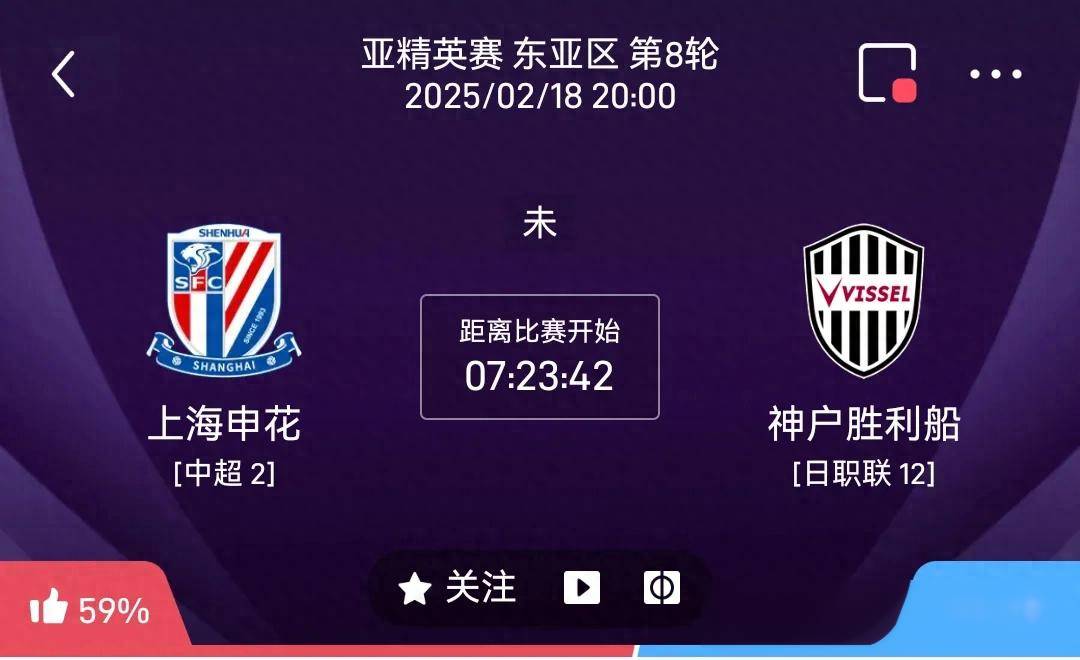
Task: Open the pitch lineup icon
Action: (661, 588)
